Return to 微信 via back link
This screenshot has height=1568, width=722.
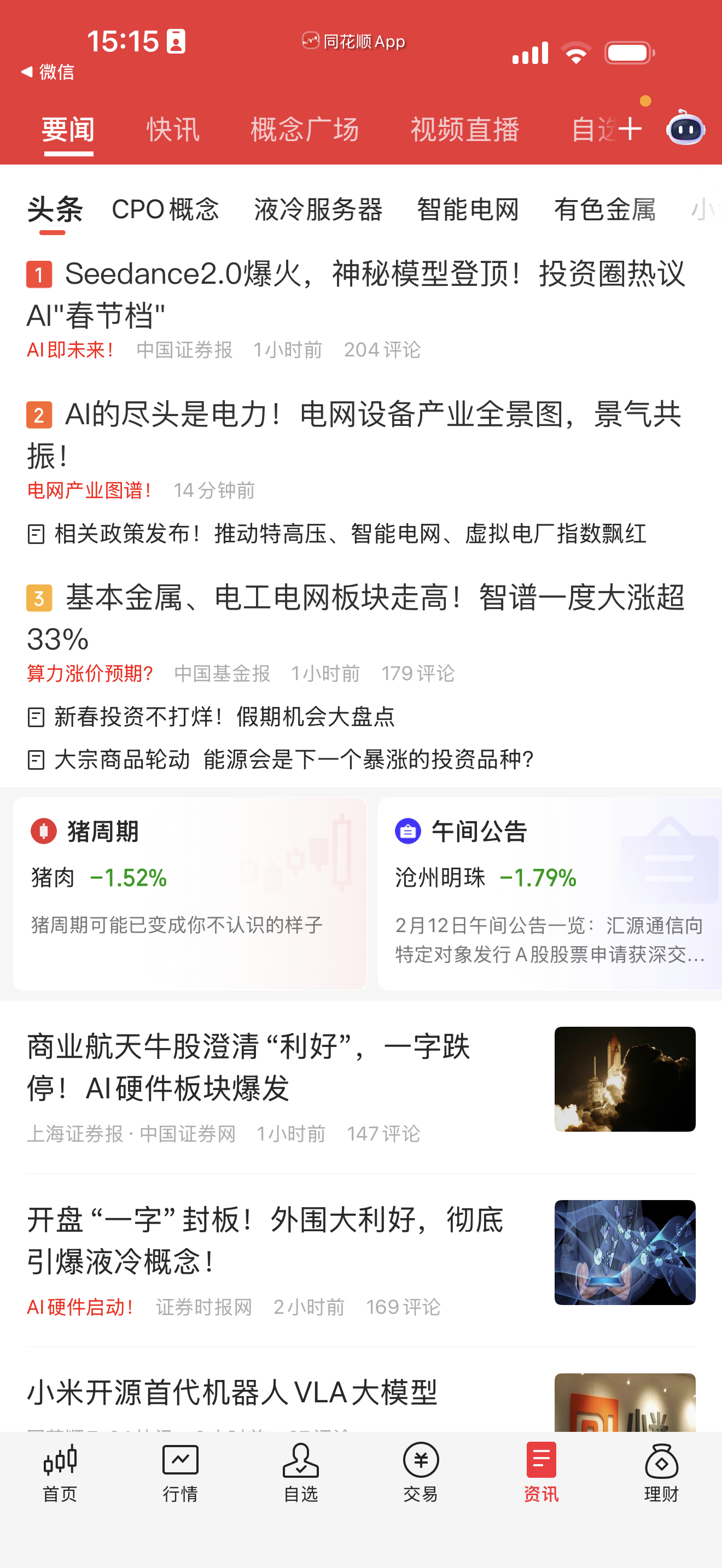pos(48,72)
